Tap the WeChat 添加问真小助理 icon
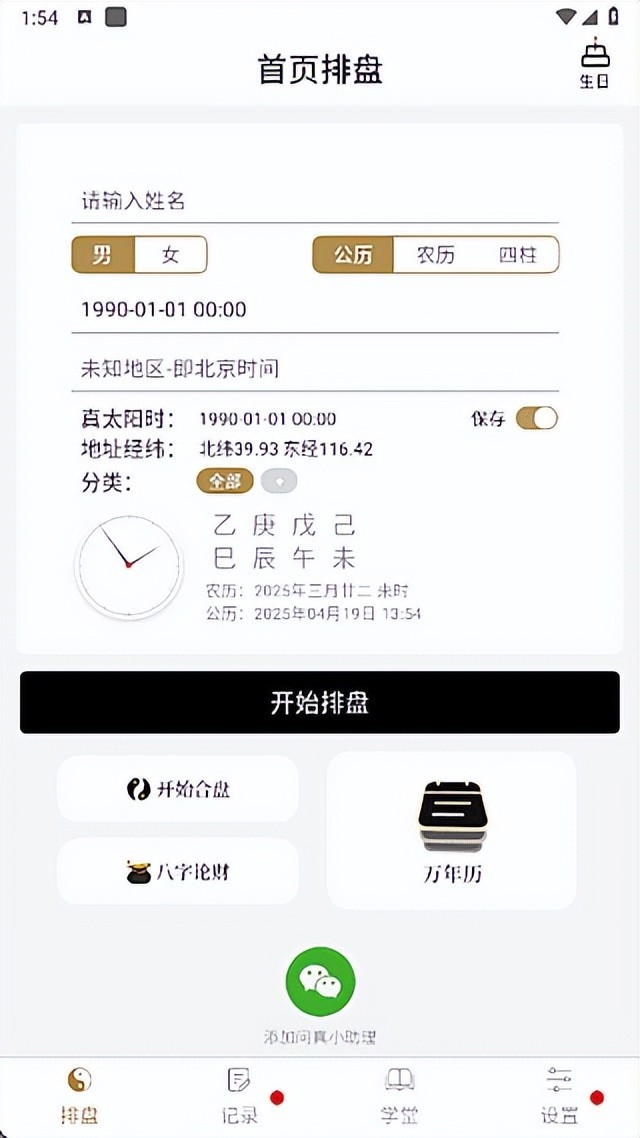This screenshot has height=1138, width=640. (320, 983)
